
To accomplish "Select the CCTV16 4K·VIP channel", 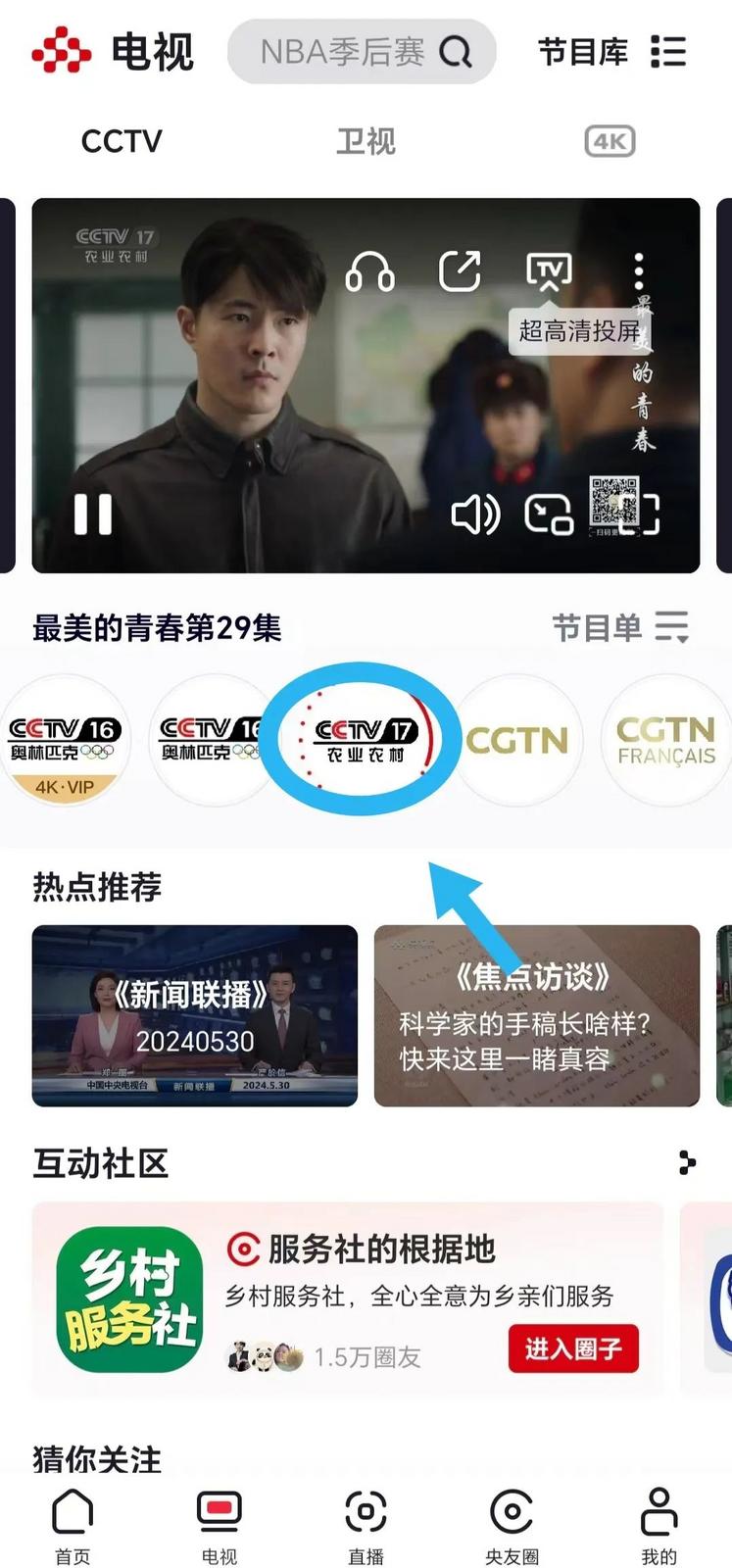I will tap(65, 741).
